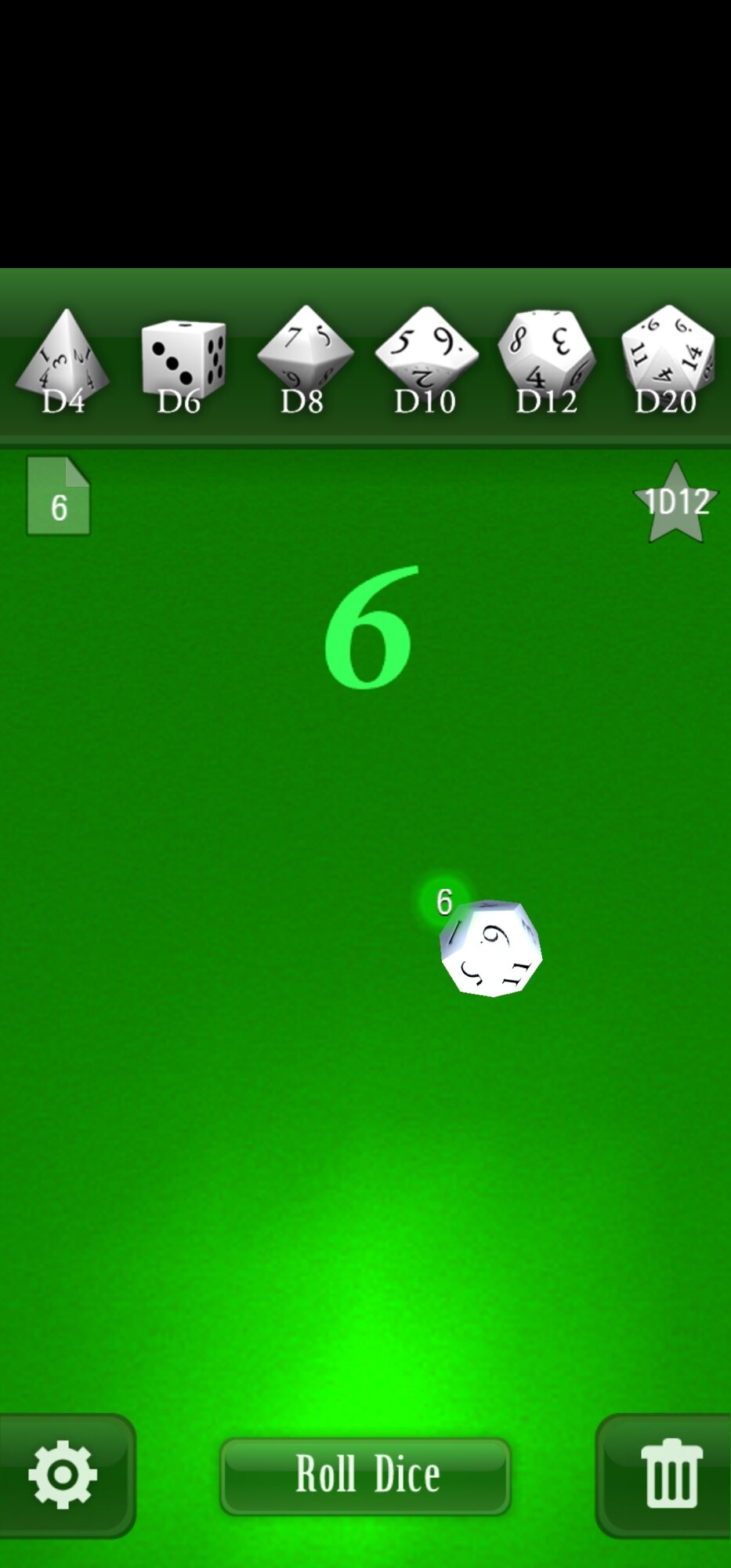Clear dice with the trash icon
The image size is (731, 1568).
pyautogui.click(x=670, y=1475)
